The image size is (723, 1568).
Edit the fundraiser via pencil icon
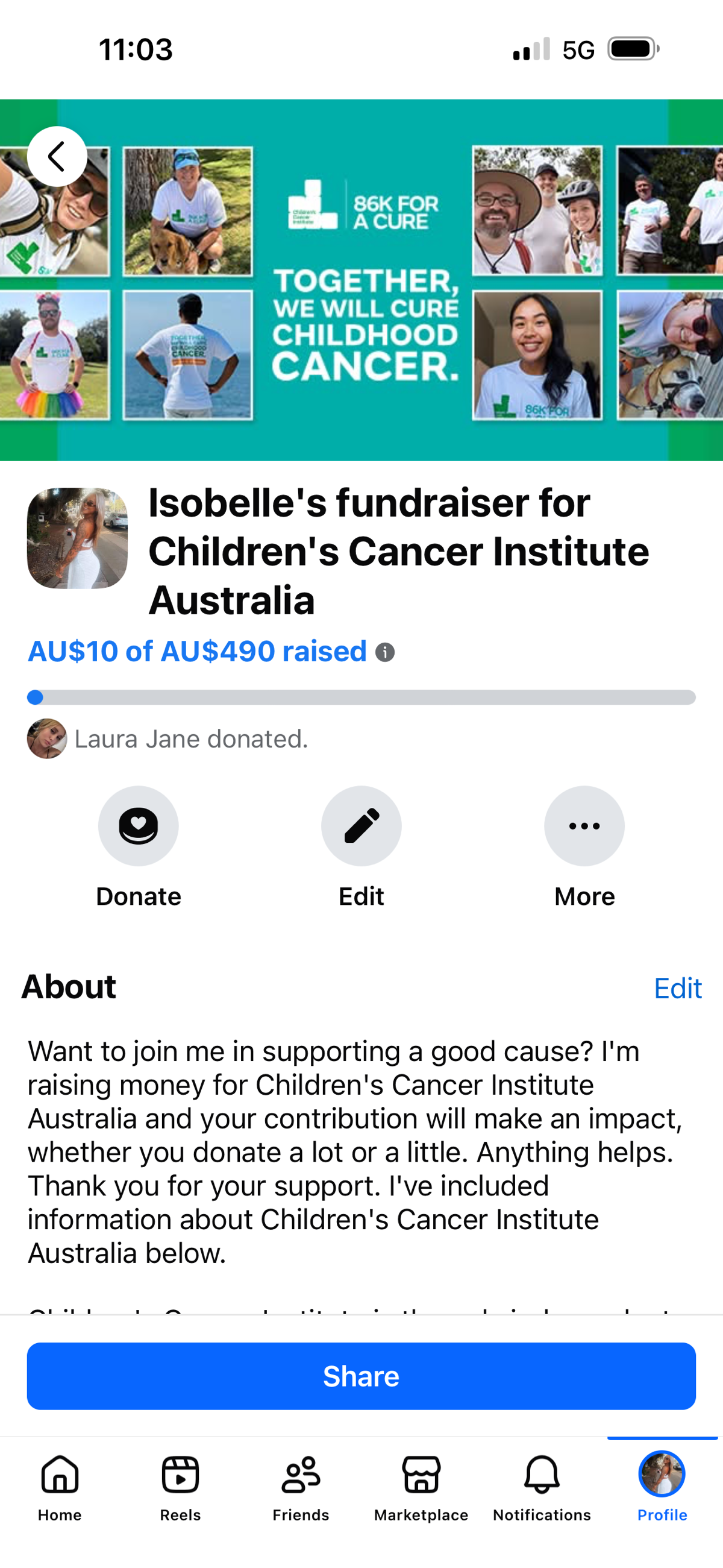tap(361, 826)
